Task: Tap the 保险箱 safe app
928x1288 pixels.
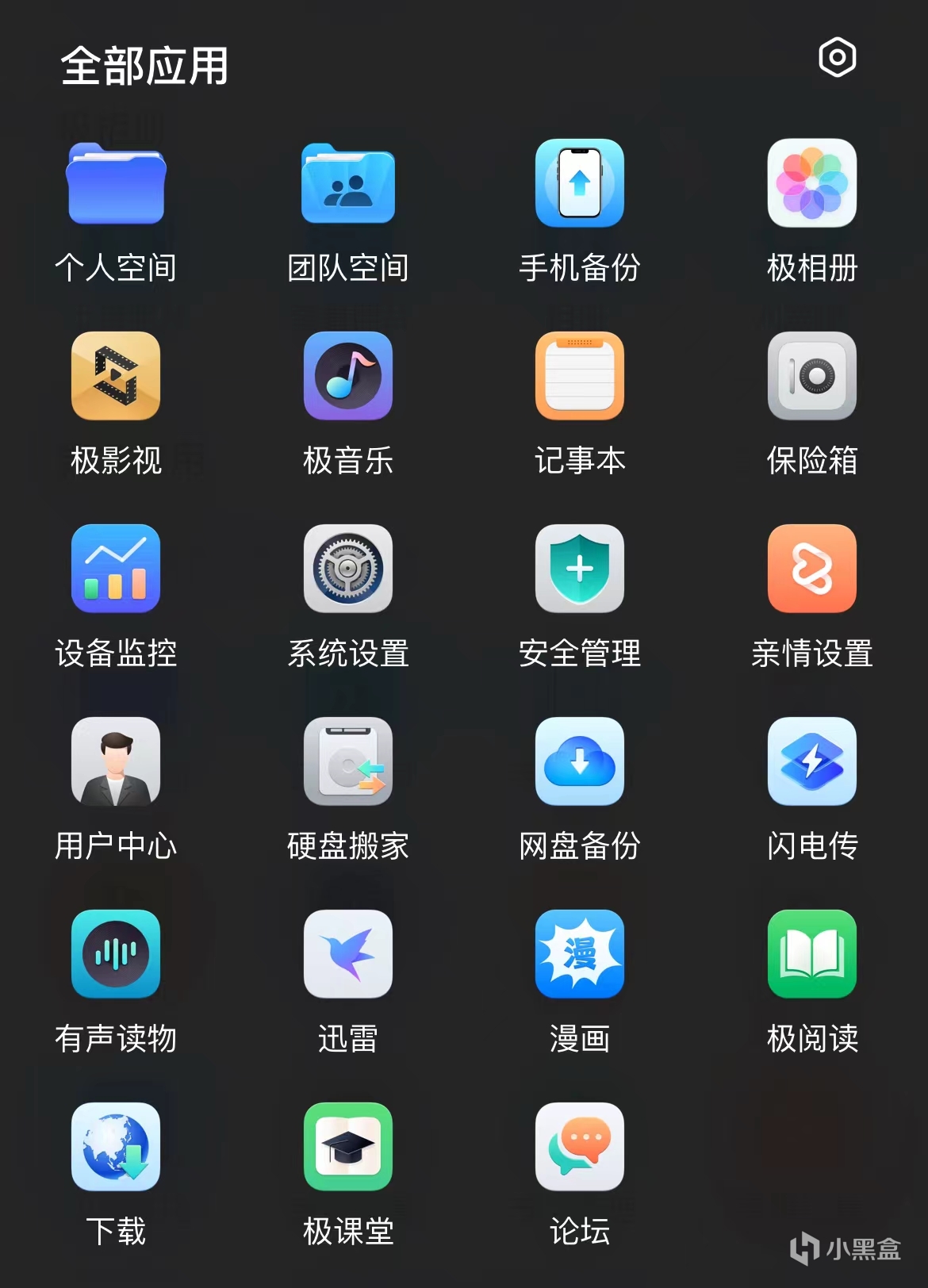Action: (x=811, y=376)
